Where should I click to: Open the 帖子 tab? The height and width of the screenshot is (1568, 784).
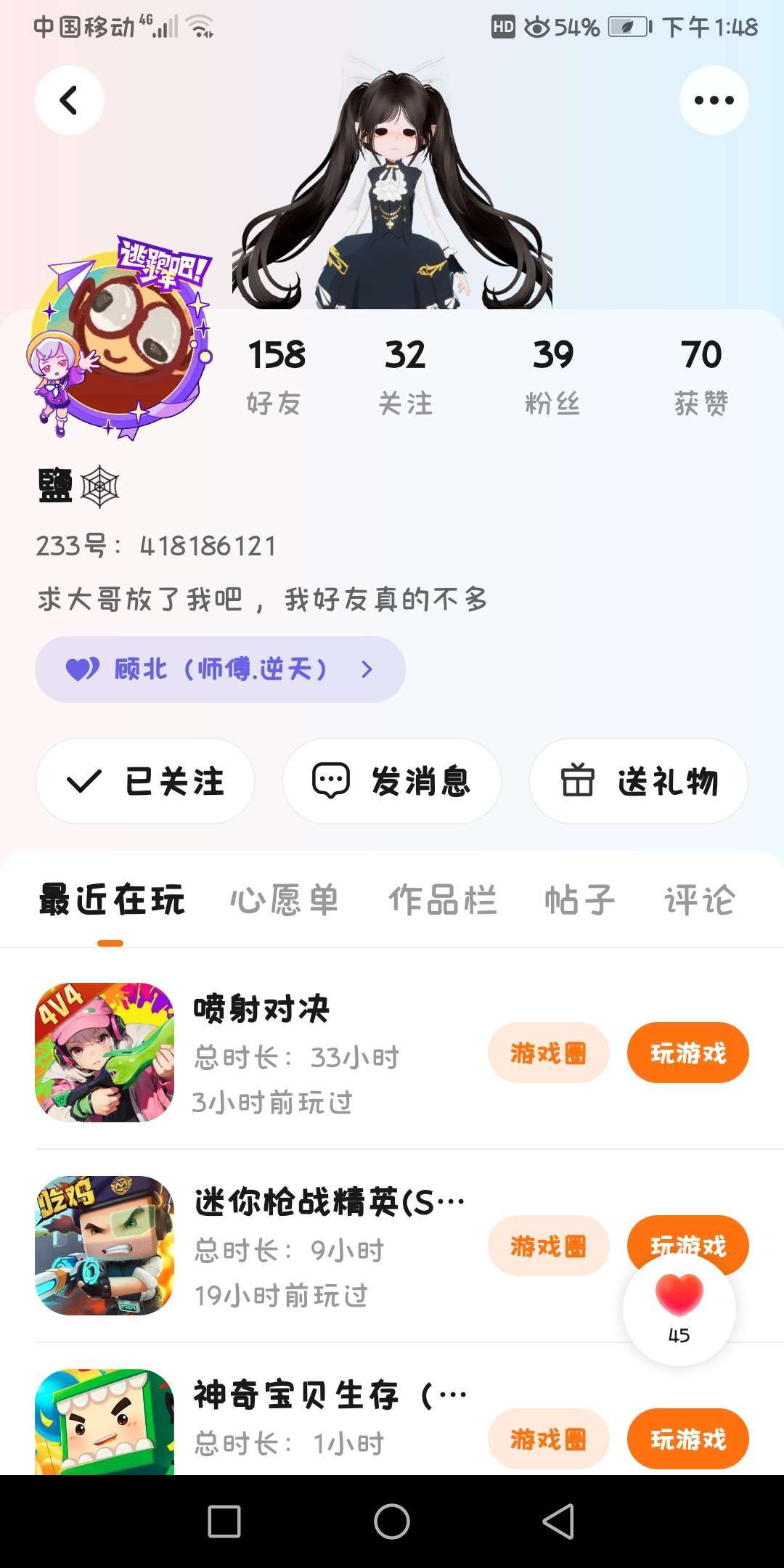579,900
